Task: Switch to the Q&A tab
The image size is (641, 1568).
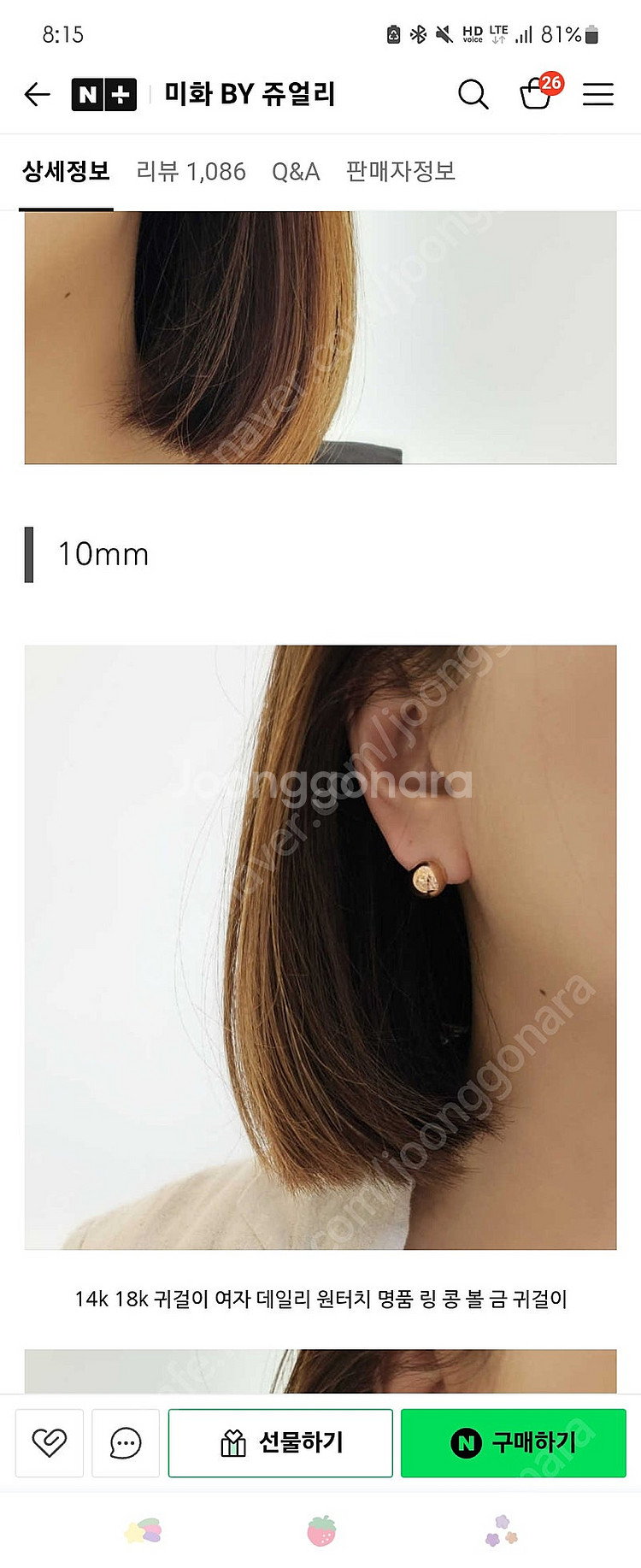Action: point(296,172)
